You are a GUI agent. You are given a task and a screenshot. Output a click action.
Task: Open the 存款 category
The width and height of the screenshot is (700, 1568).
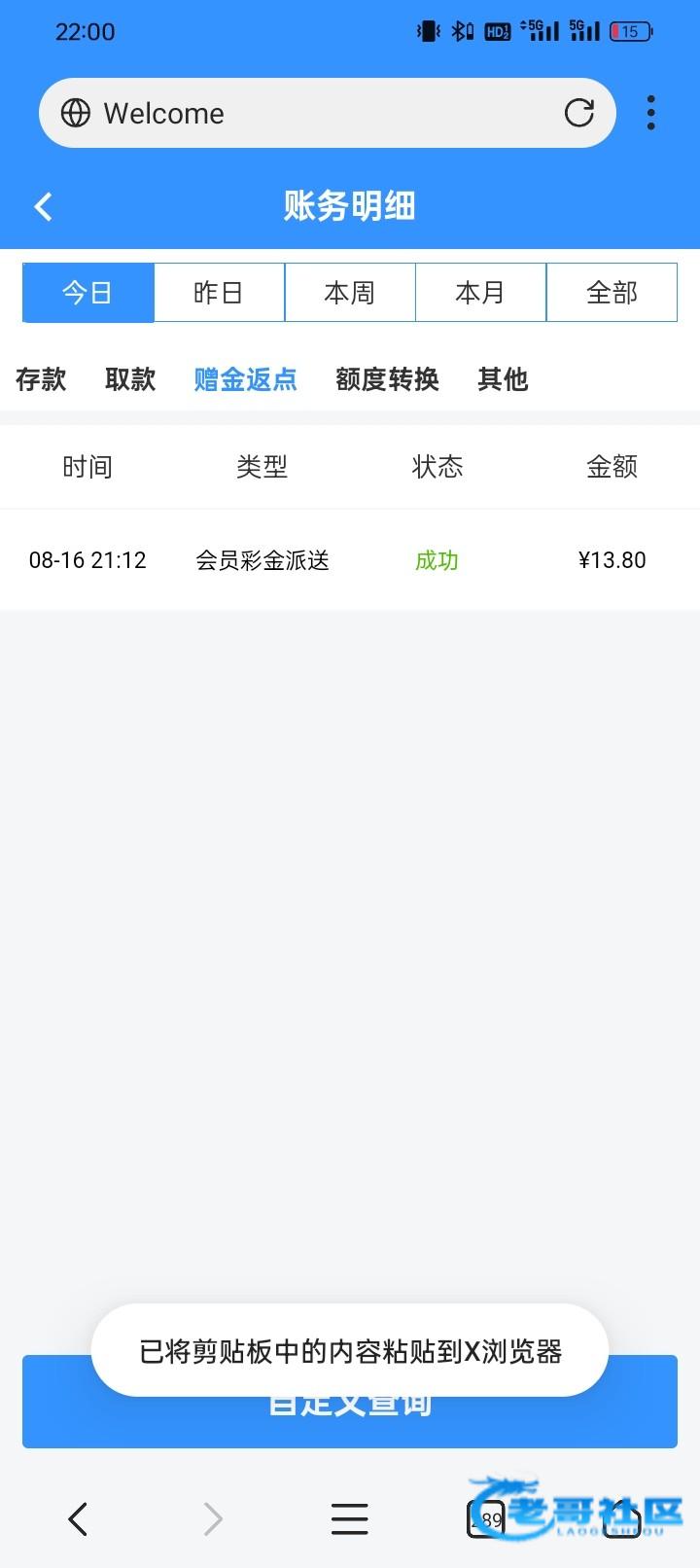pos(41,378)
